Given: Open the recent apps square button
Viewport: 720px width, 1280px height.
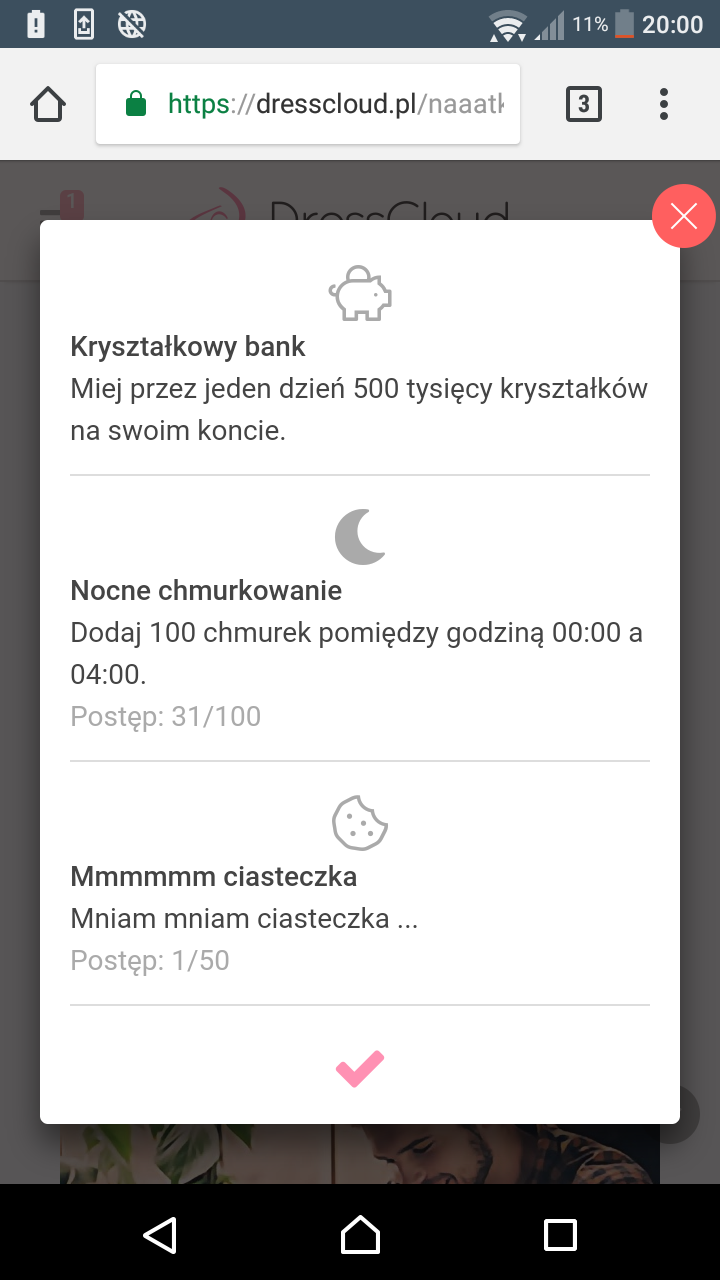Looking at the screenshot, I should 560,1235.
